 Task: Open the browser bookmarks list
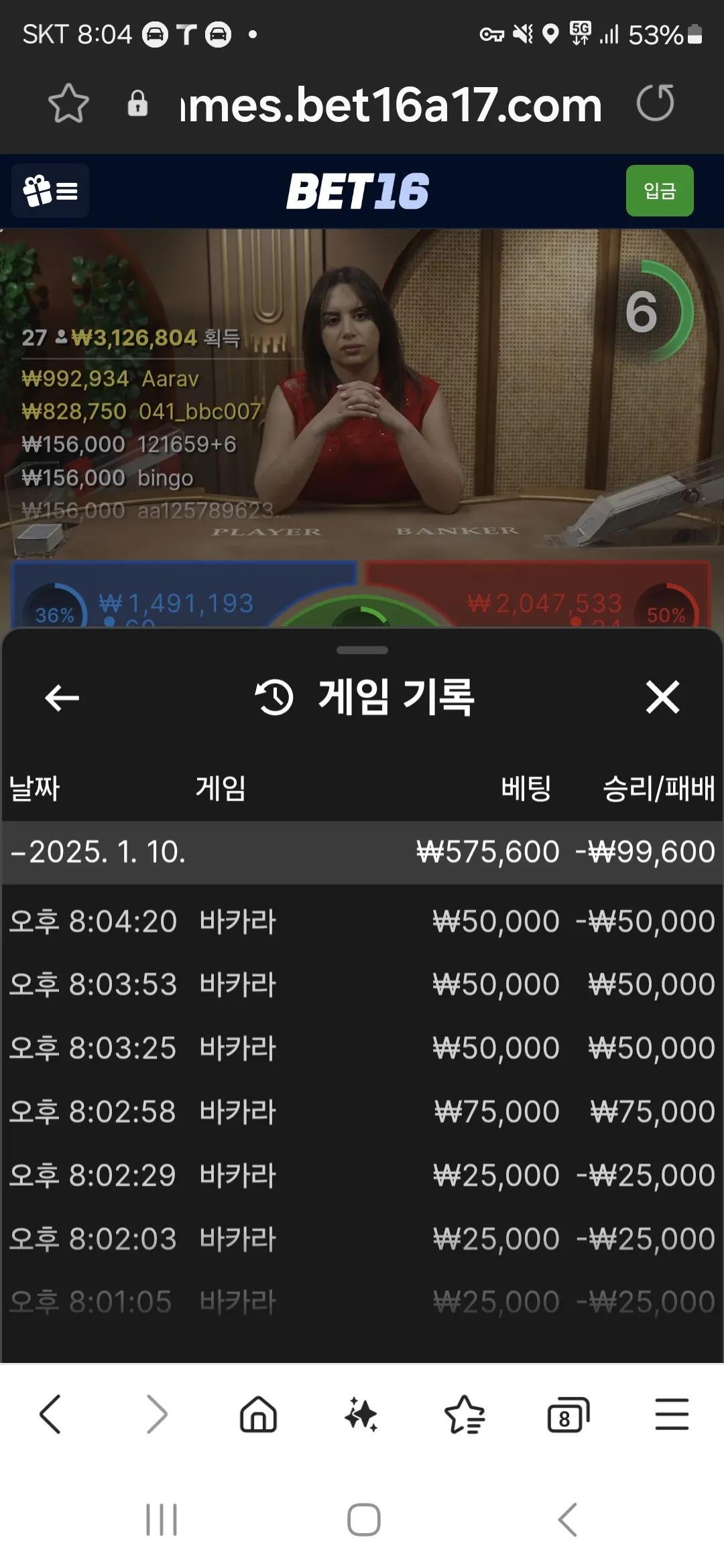465,1414
